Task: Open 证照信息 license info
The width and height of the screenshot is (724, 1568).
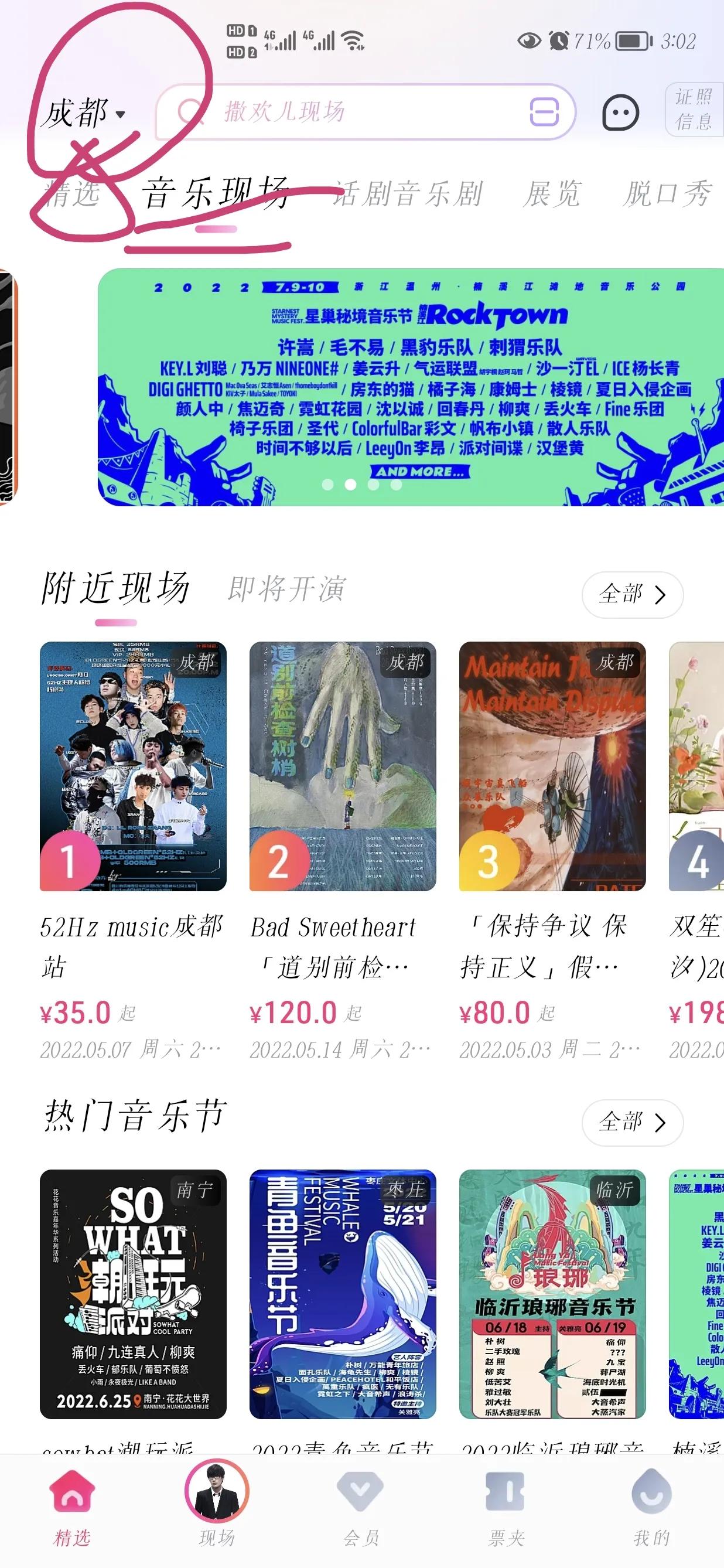Action: (694, 110)
